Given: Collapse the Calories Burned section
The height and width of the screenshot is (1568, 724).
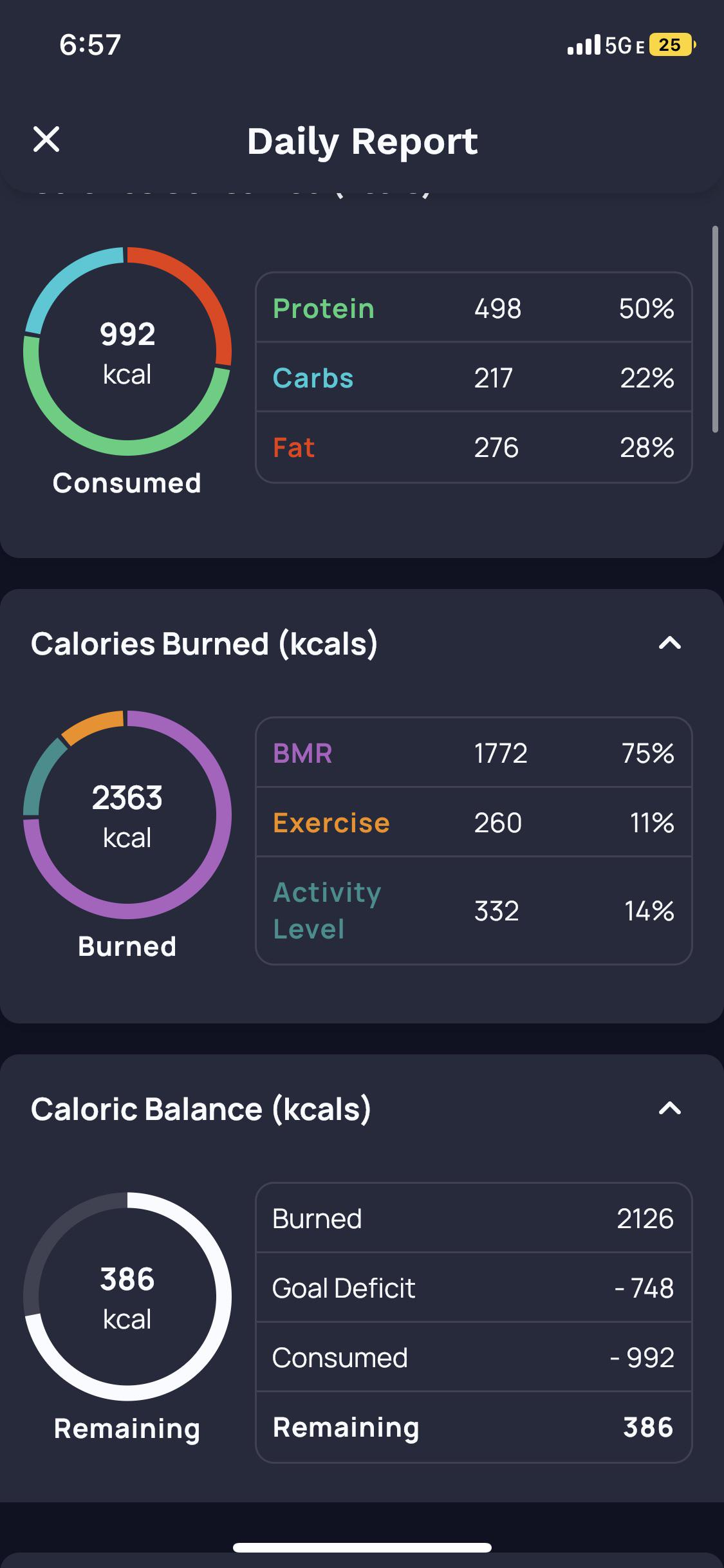Looking at the screenshot, I should click(669, 643).
